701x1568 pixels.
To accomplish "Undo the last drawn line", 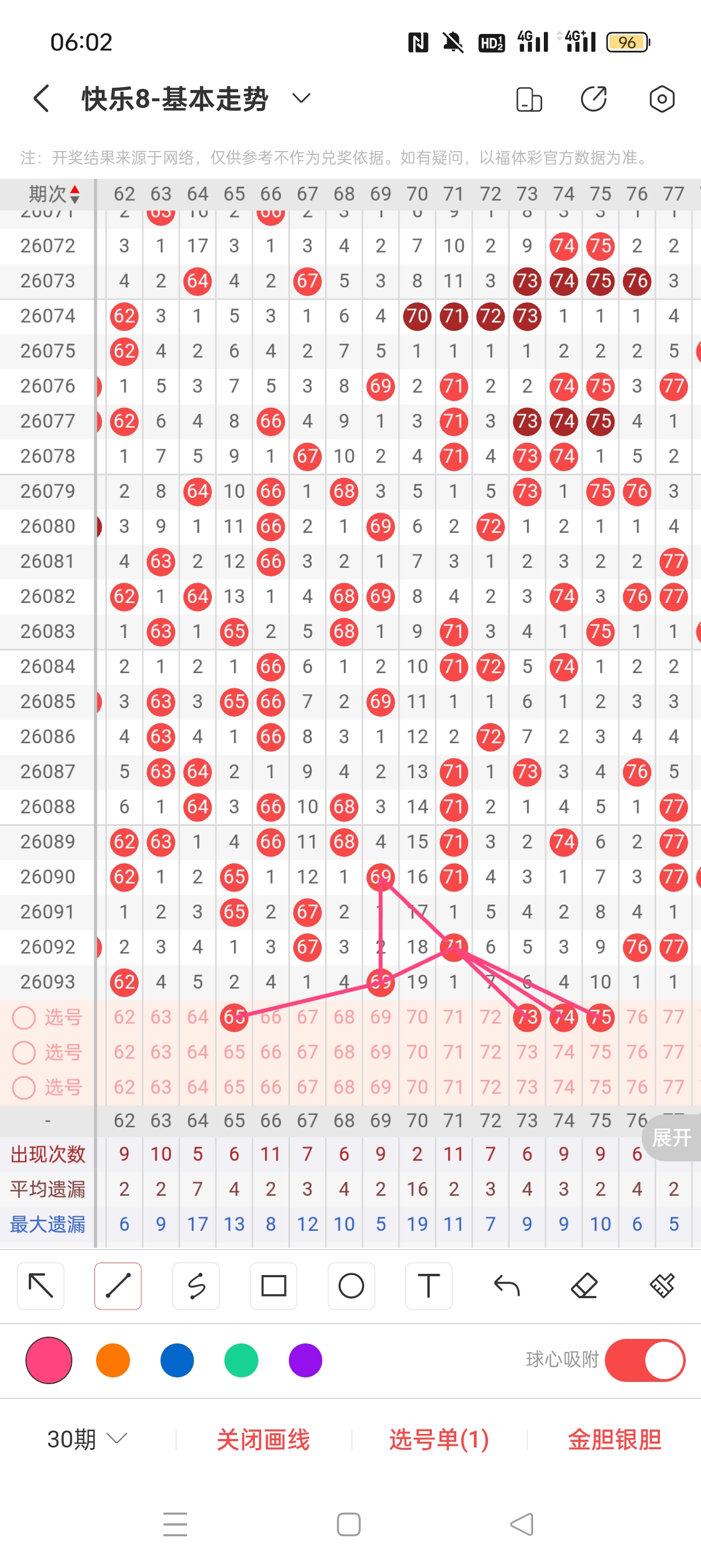I will (507, 1286).
